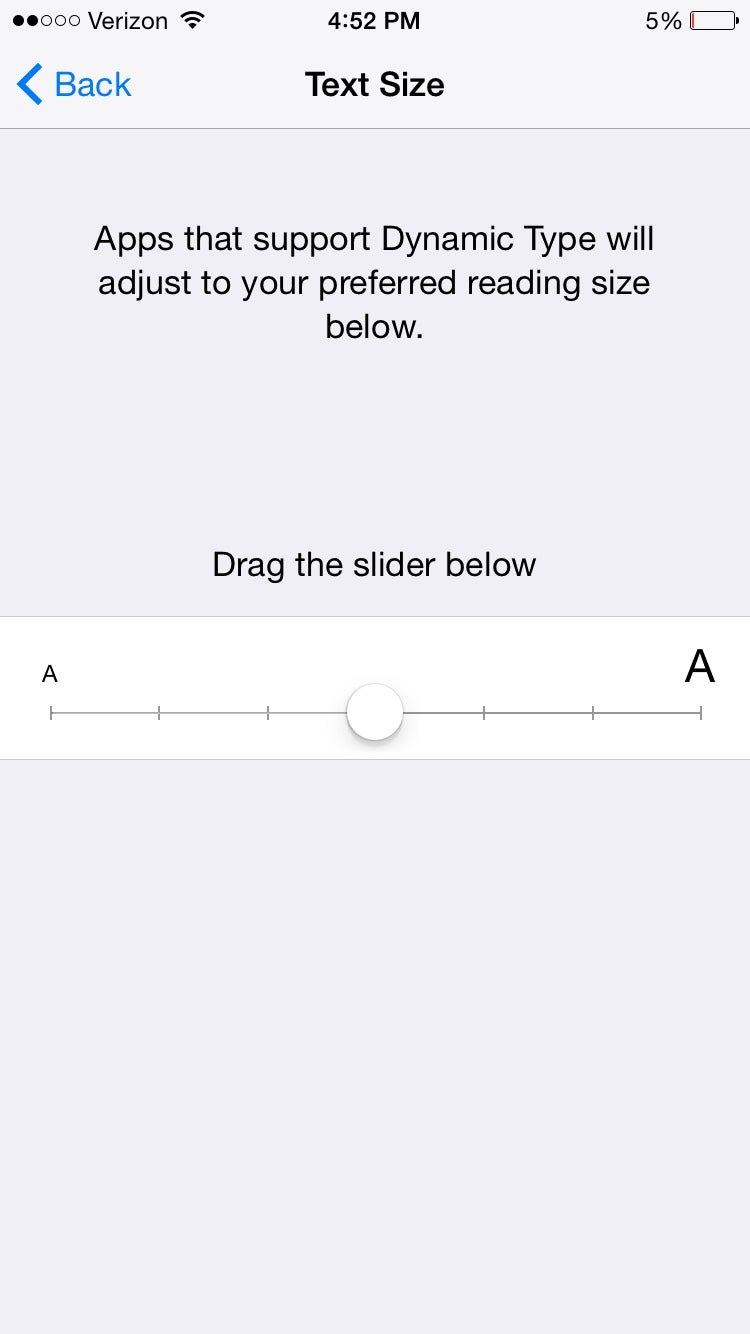Tap the 5% battery percentage indicator
The image size is (750, 1334).
coord(662,20)
